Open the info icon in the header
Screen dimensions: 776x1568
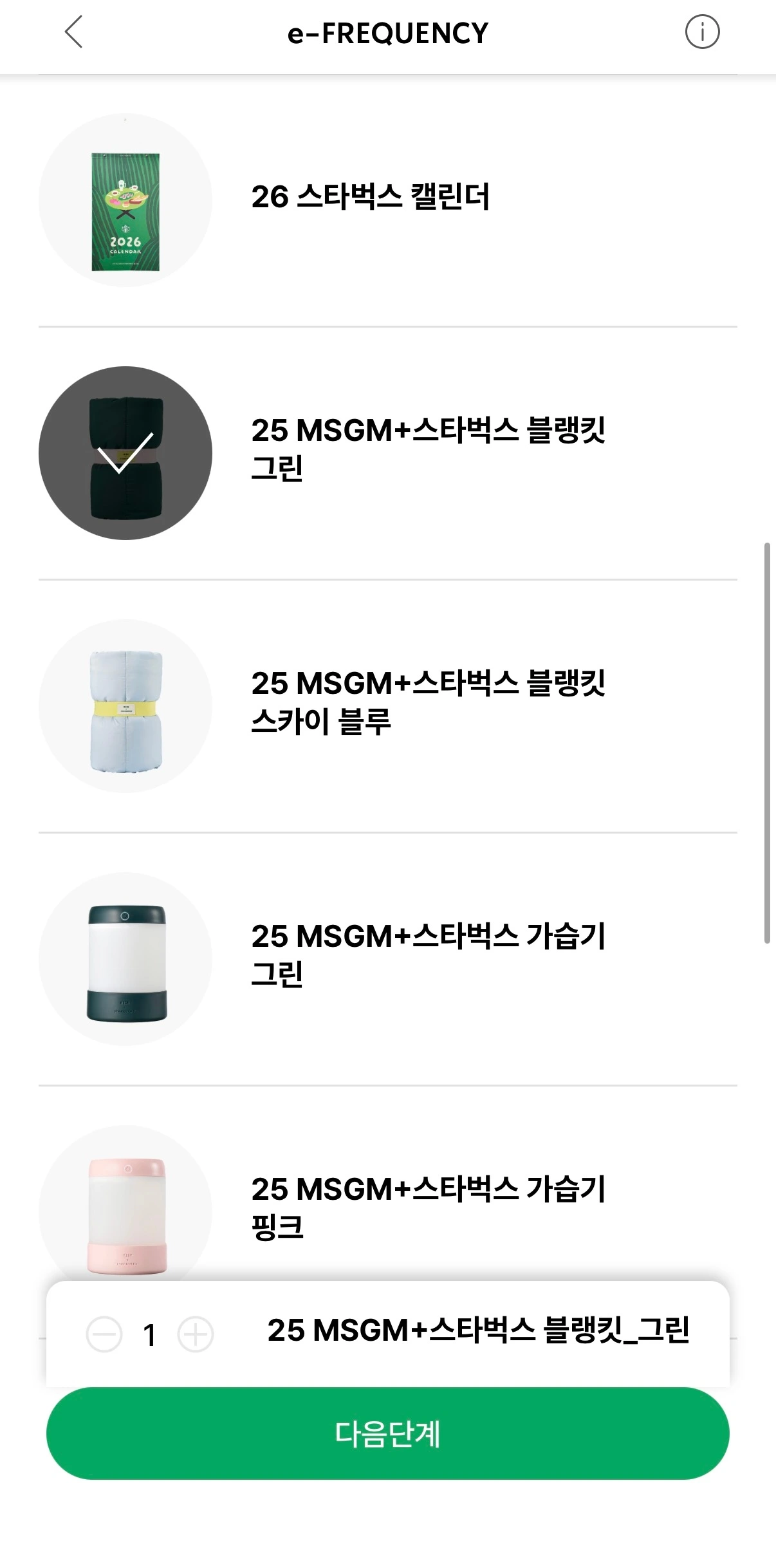point(702,32)
